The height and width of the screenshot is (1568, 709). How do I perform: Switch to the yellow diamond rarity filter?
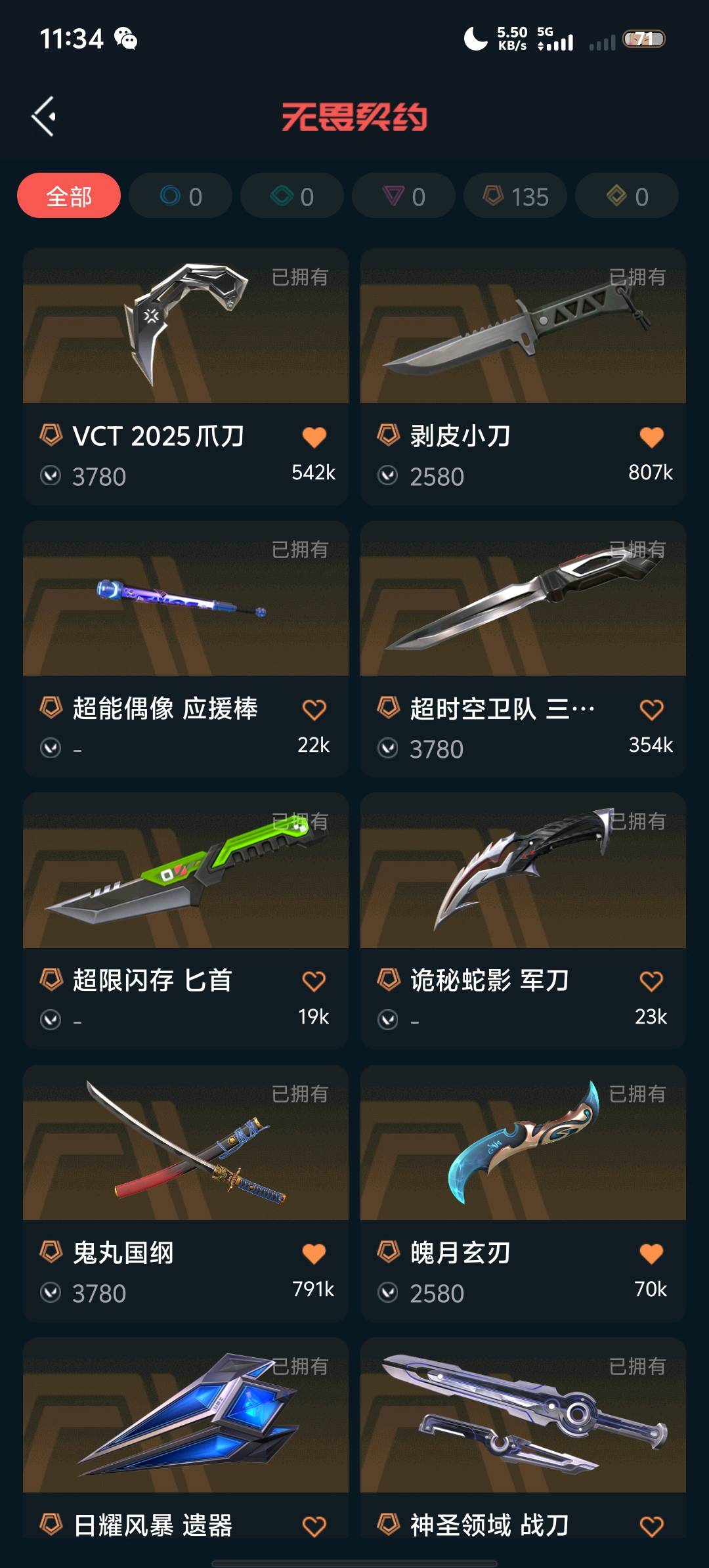coord(627,196)
